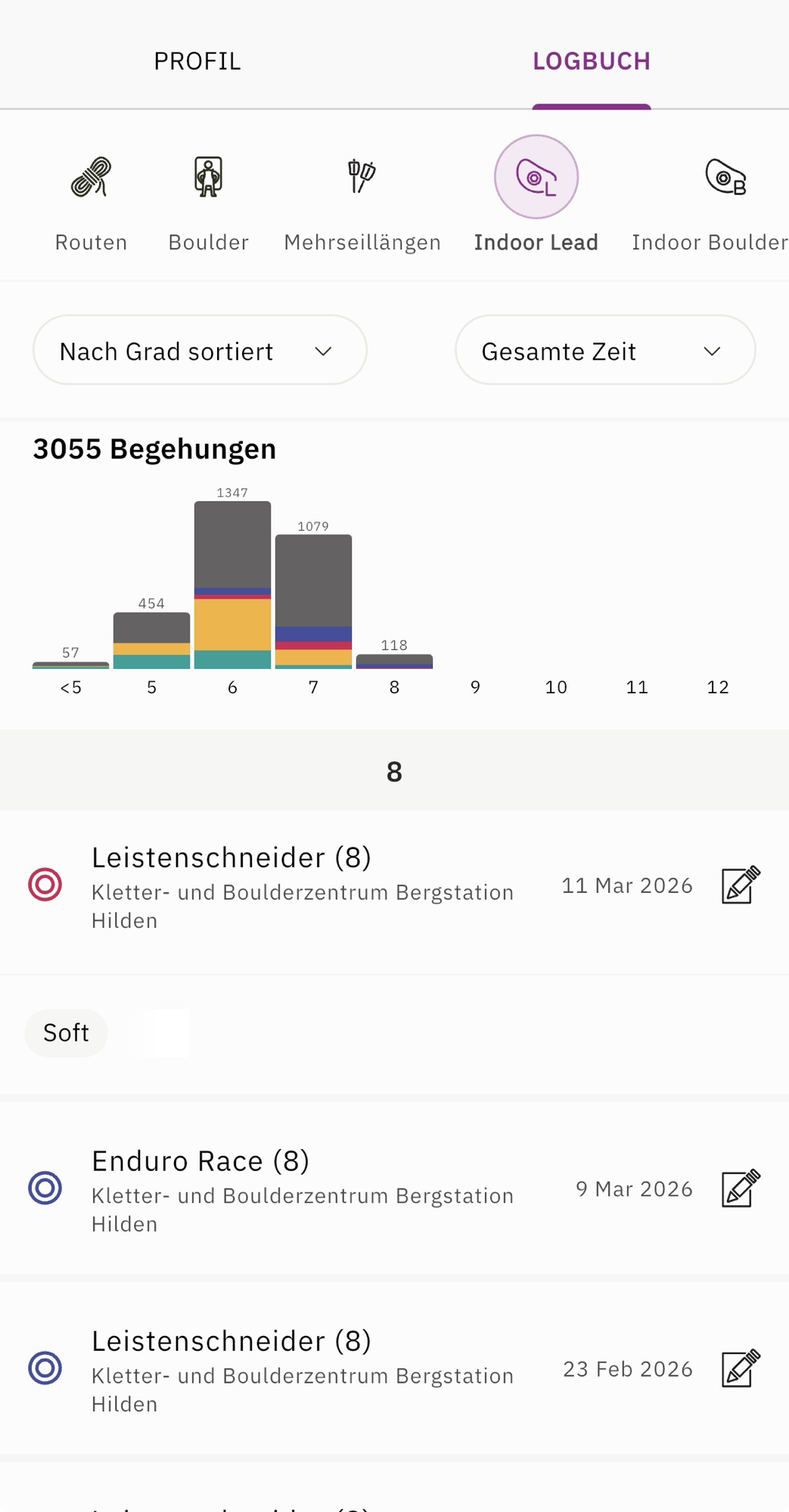Open the Enduro Race (8) ascent
This screenshot has height=1512, width=789.
point(303,1188)
